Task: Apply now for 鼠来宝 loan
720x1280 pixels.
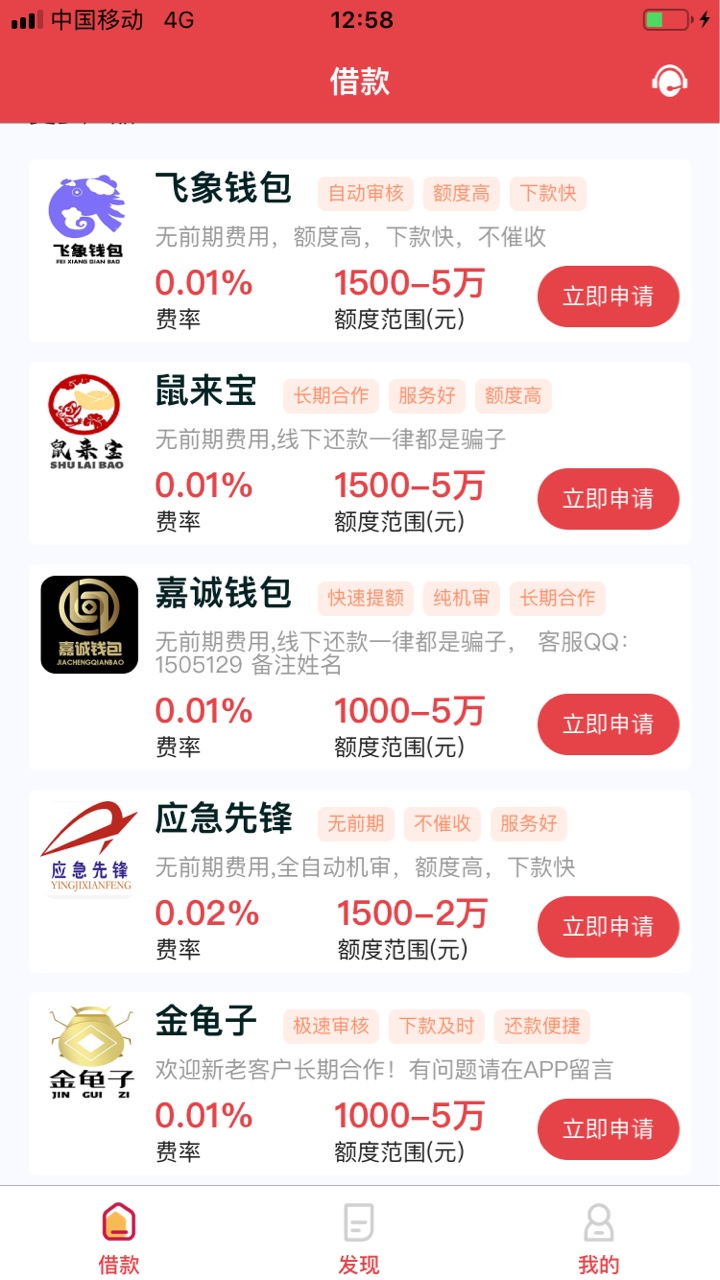Action: tap(608, 499)
